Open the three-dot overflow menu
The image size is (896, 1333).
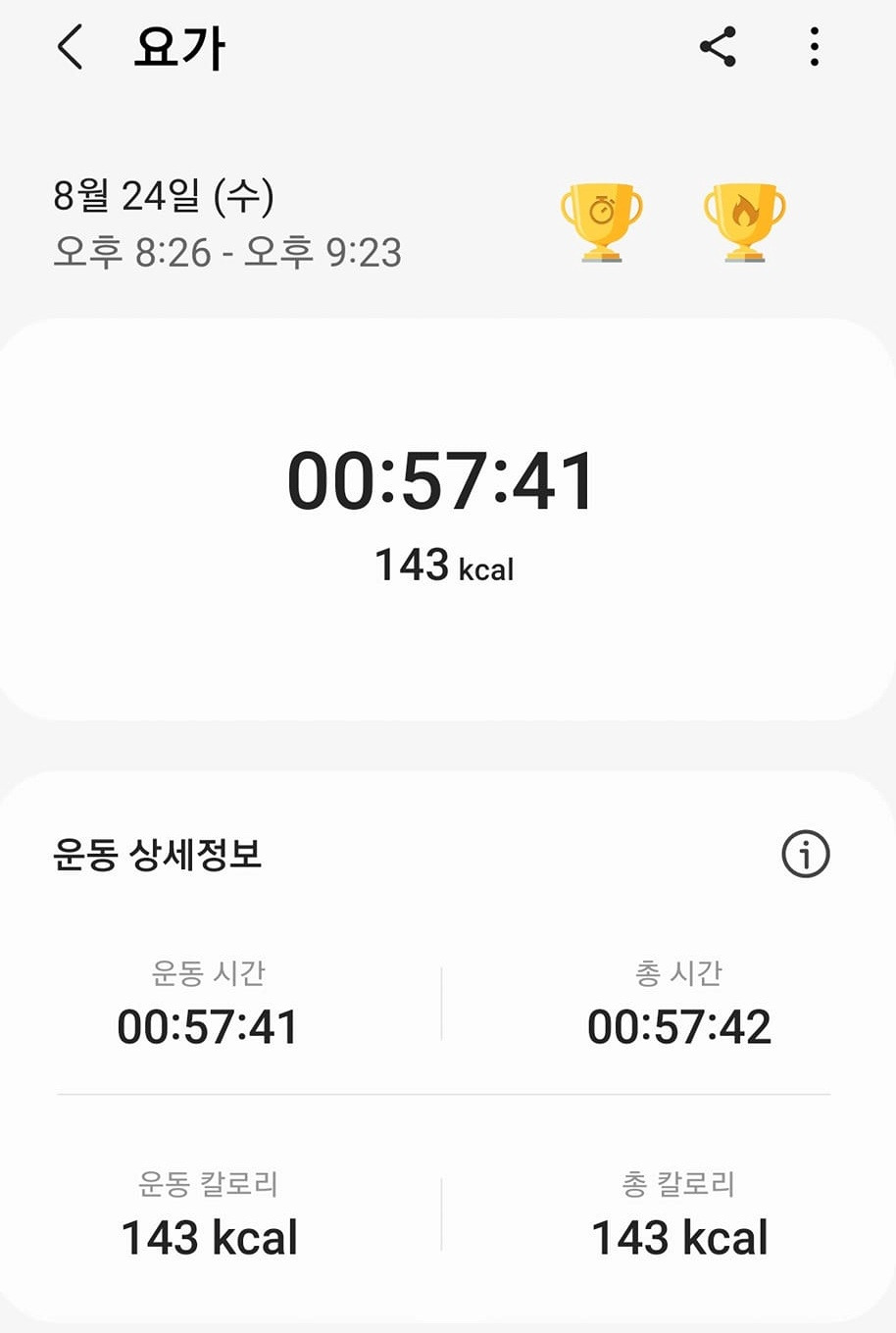point(814,46)
